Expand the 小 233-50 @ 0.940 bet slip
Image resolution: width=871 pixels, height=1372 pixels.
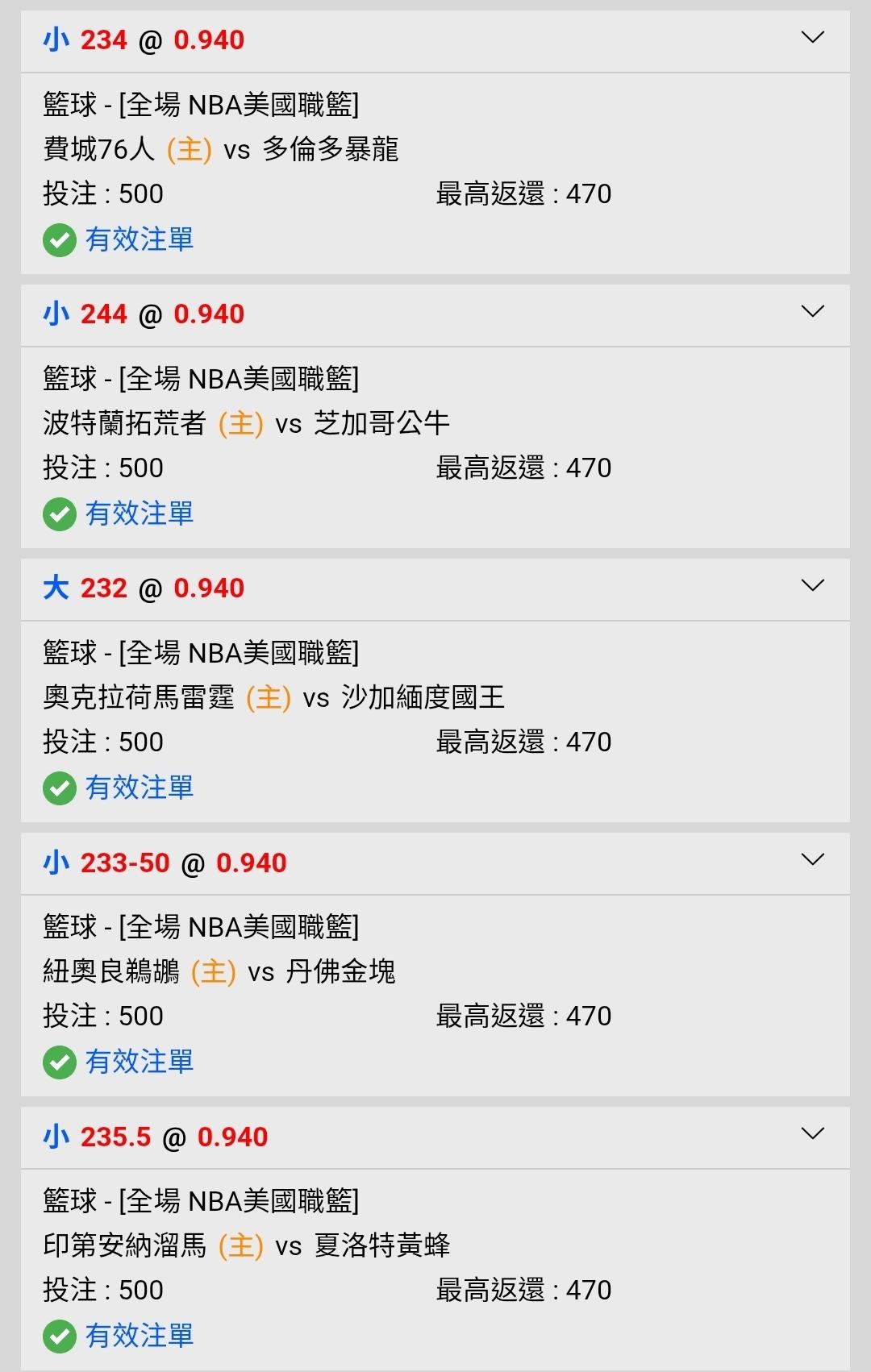tap(813, 860)
